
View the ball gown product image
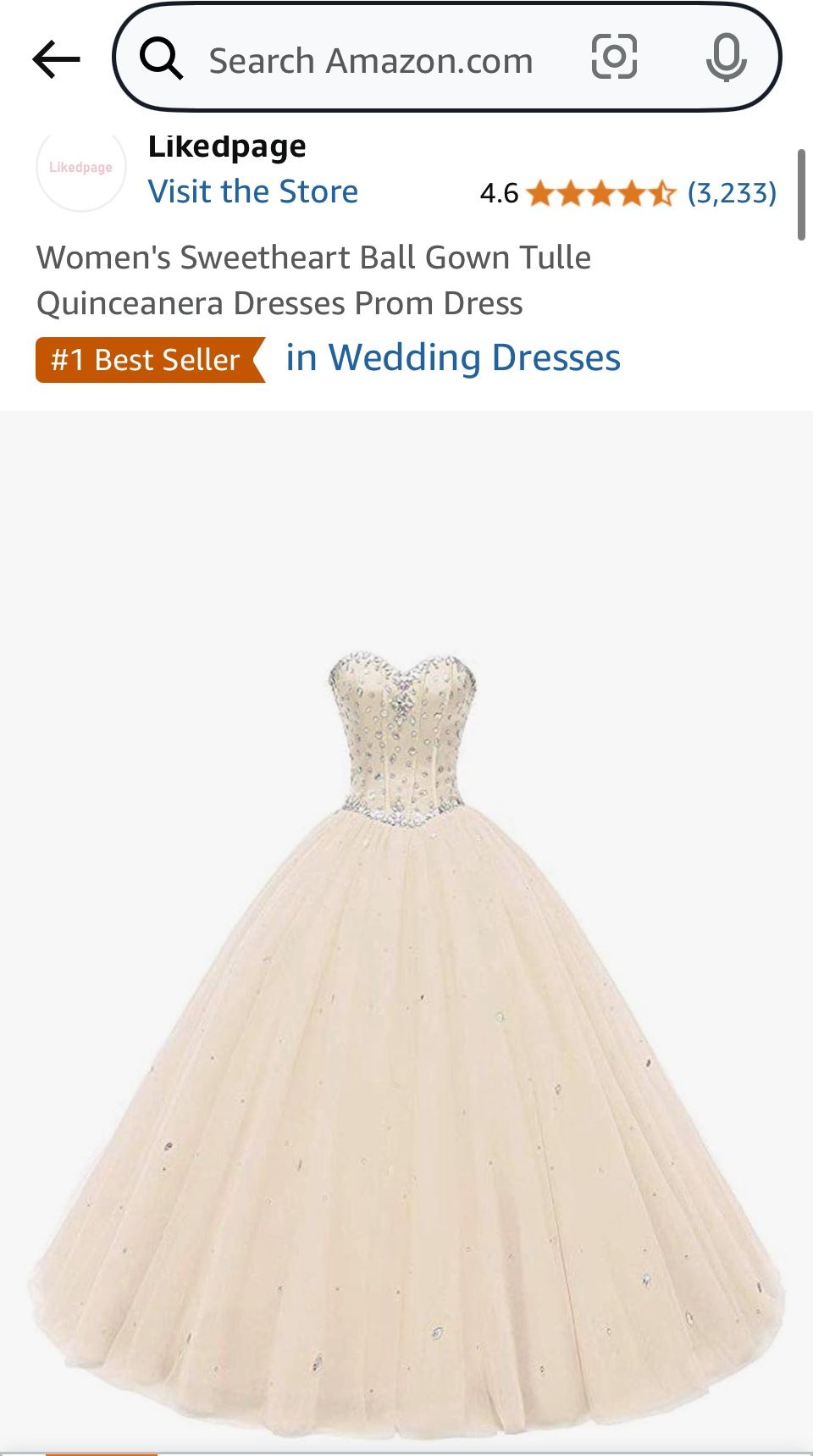(x=406, y=1042)
